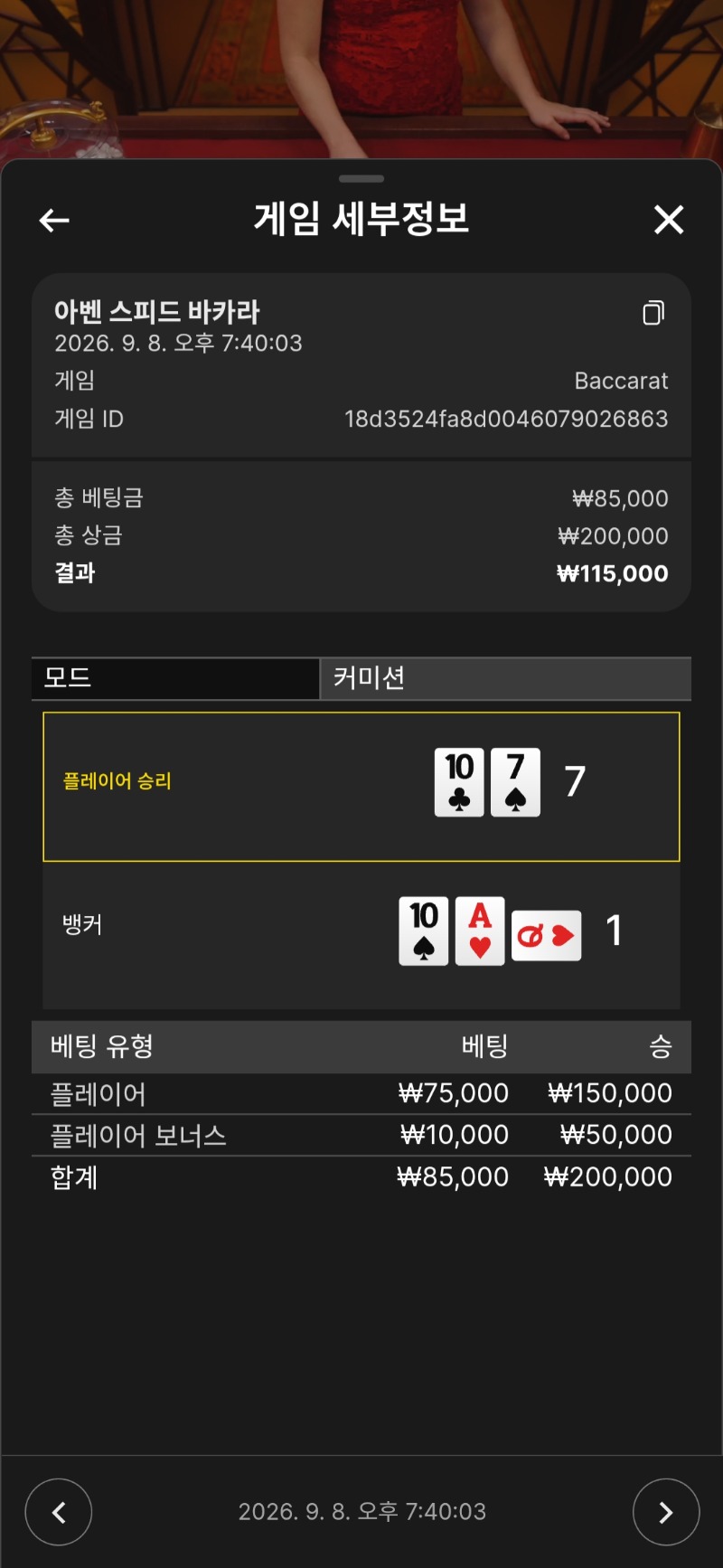Tap the drag handle above the title

pyautogui.click(x=361, y=179)
